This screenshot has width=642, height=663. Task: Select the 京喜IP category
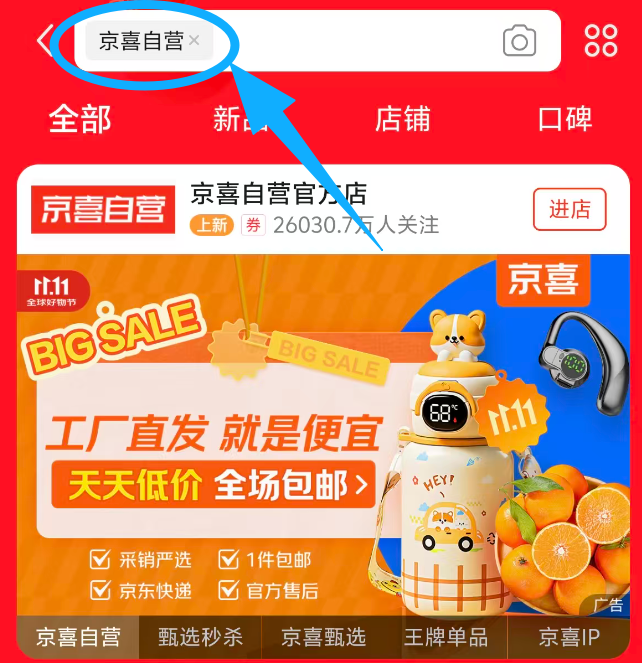(x=569, y=637)
